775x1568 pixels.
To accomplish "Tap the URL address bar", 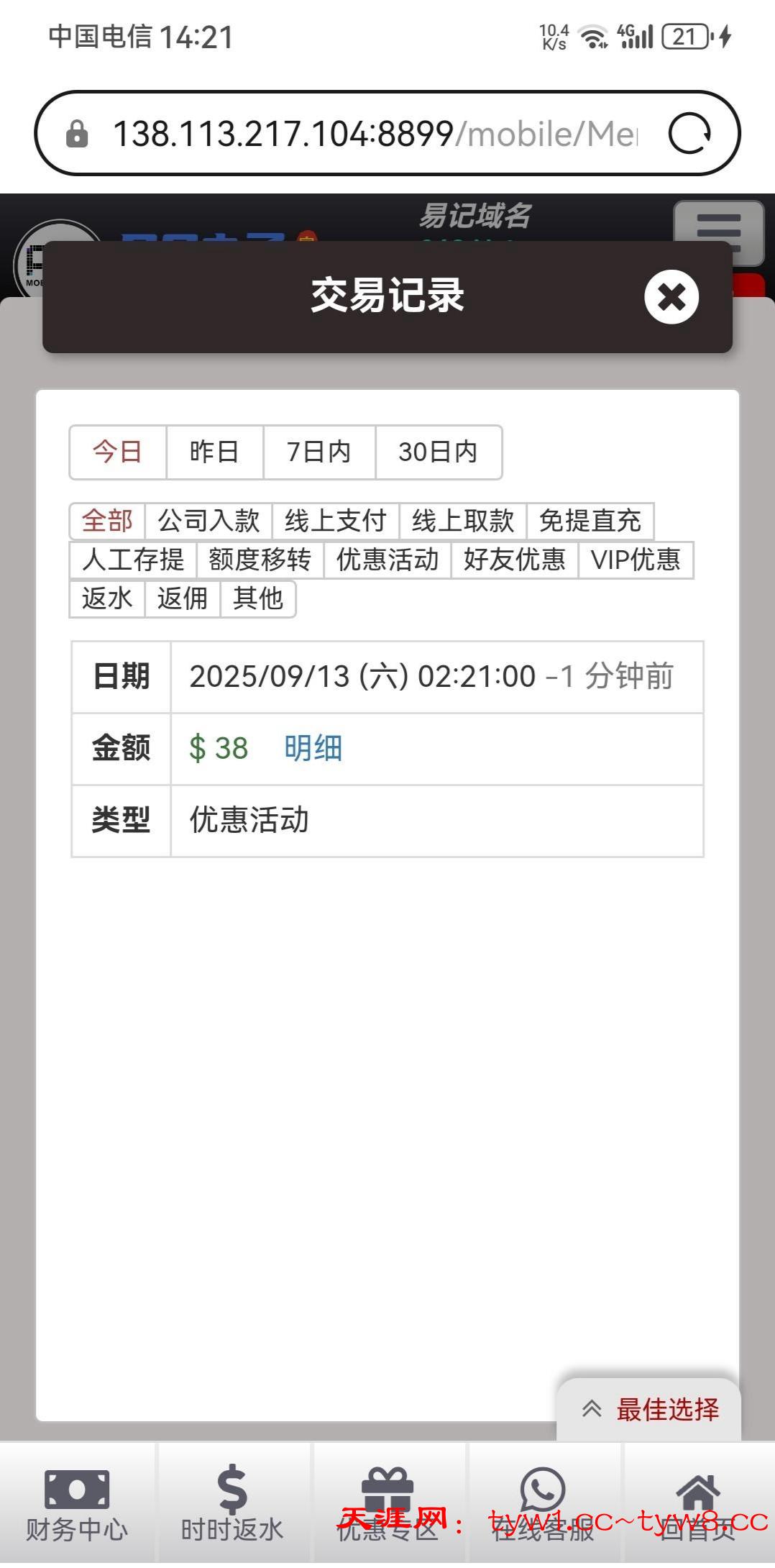I will 374,134.
